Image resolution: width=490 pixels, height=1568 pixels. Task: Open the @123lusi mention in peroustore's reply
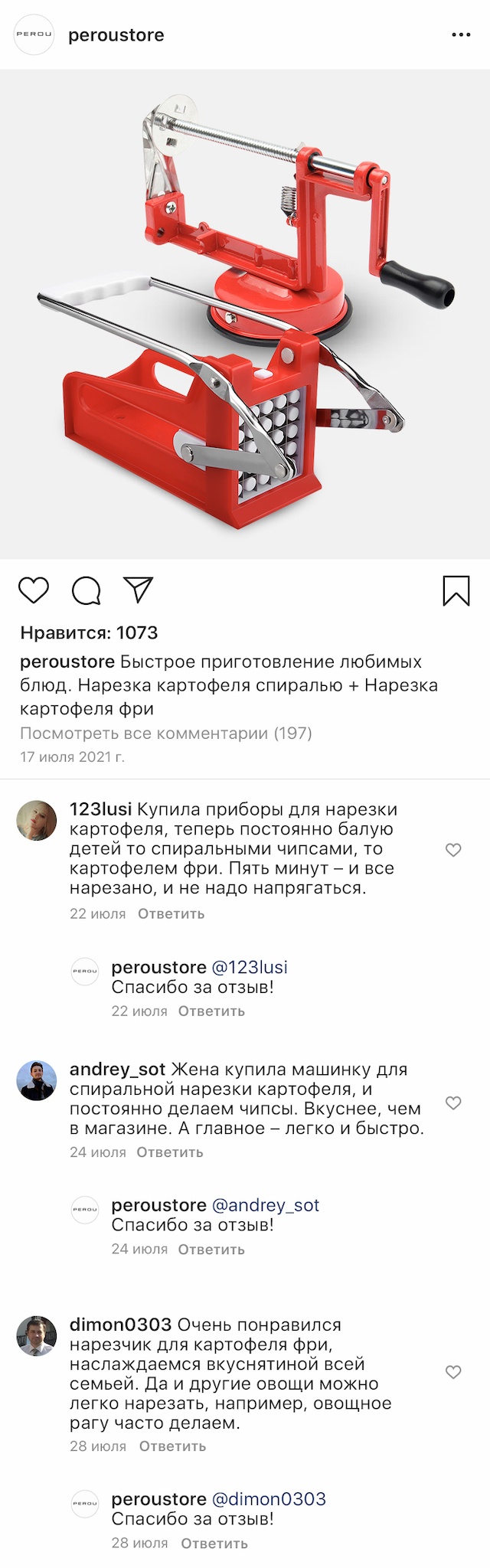click(250, 967)
